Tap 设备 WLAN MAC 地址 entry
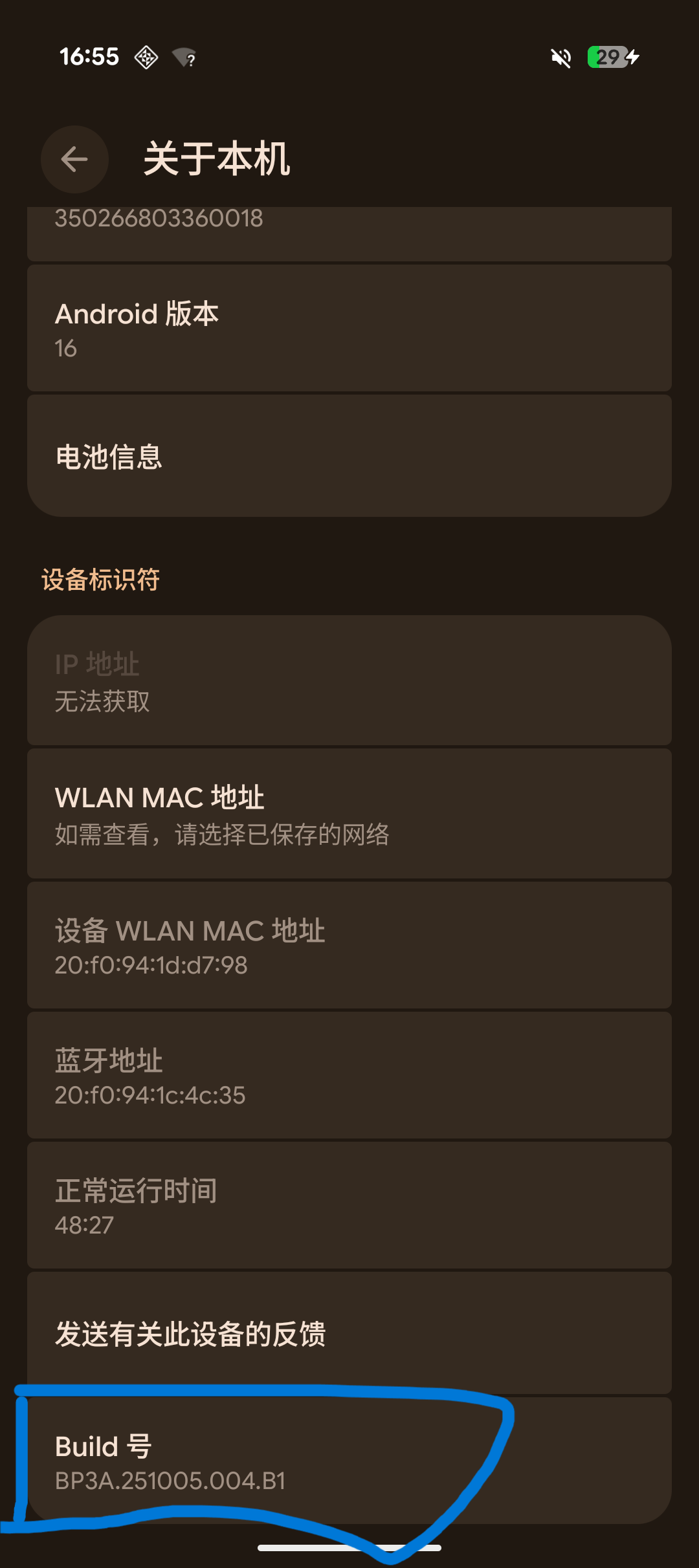Viewport: 699px width, 1568px height. [349, 946]
